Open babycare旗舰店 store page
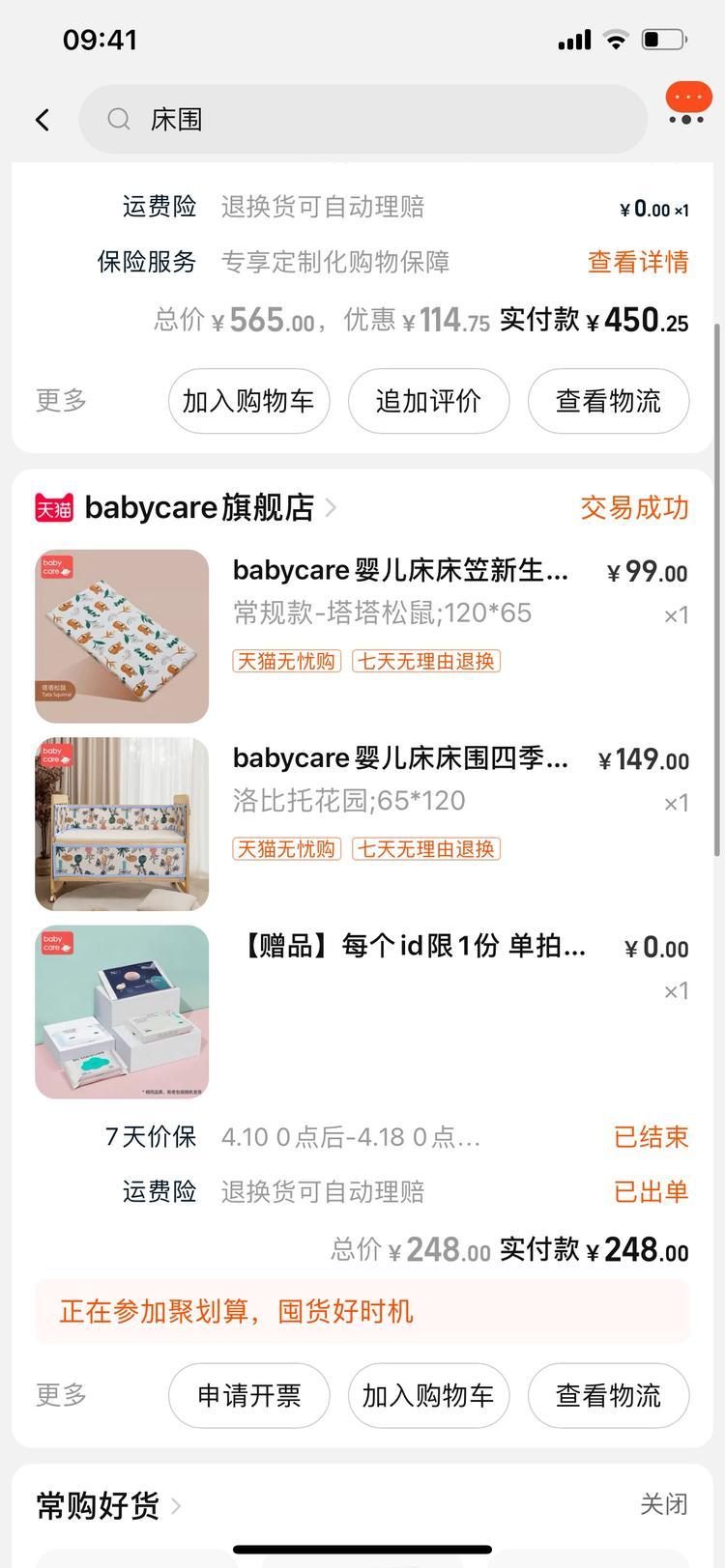Image resolution: width=725 pixels, height=1568 pixels. (199, 507)
